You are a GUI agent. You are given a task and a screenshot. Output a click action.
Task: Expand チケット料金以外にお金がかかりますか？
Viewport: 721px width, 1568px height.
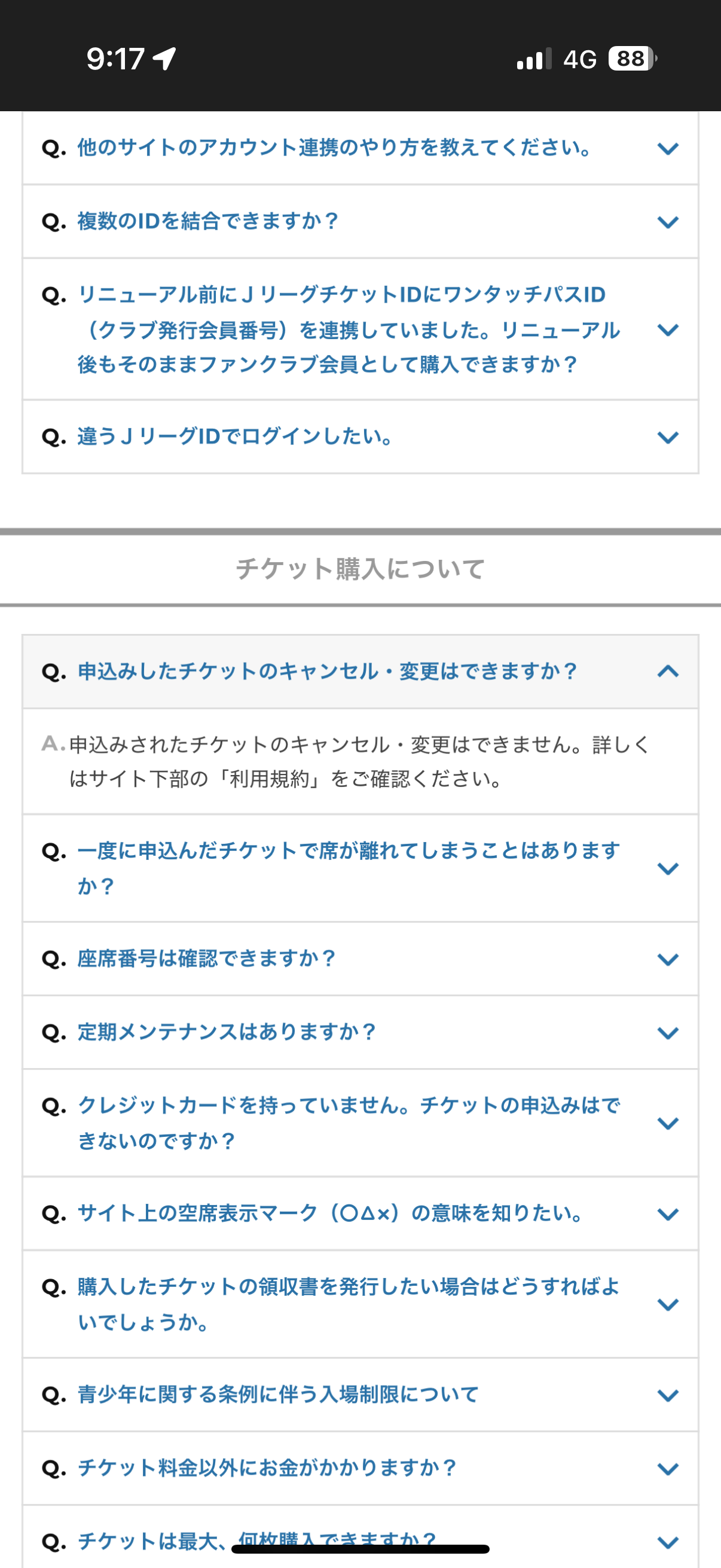tap(360, 1468)
